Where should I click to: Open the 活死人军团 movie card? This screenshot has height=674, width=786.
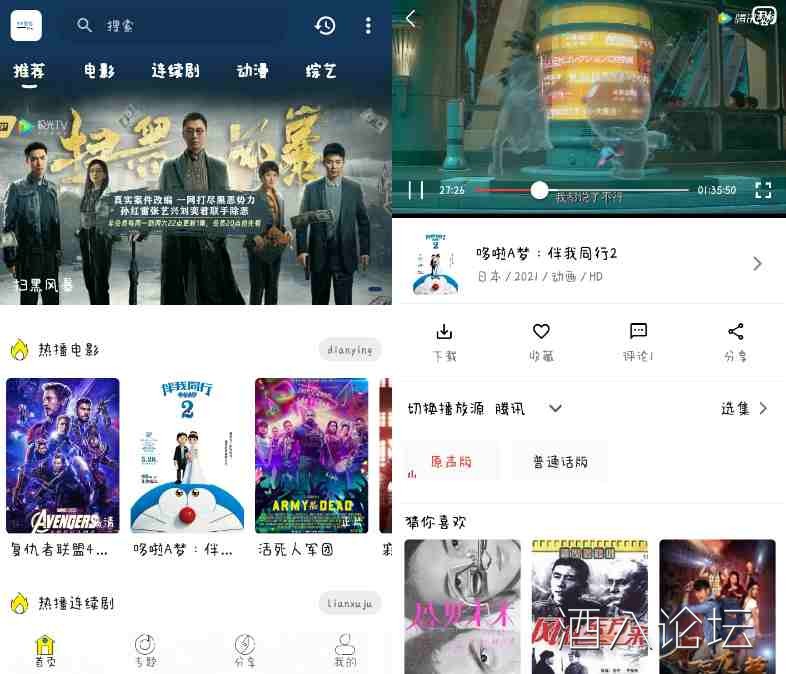[x=311, y=456]
